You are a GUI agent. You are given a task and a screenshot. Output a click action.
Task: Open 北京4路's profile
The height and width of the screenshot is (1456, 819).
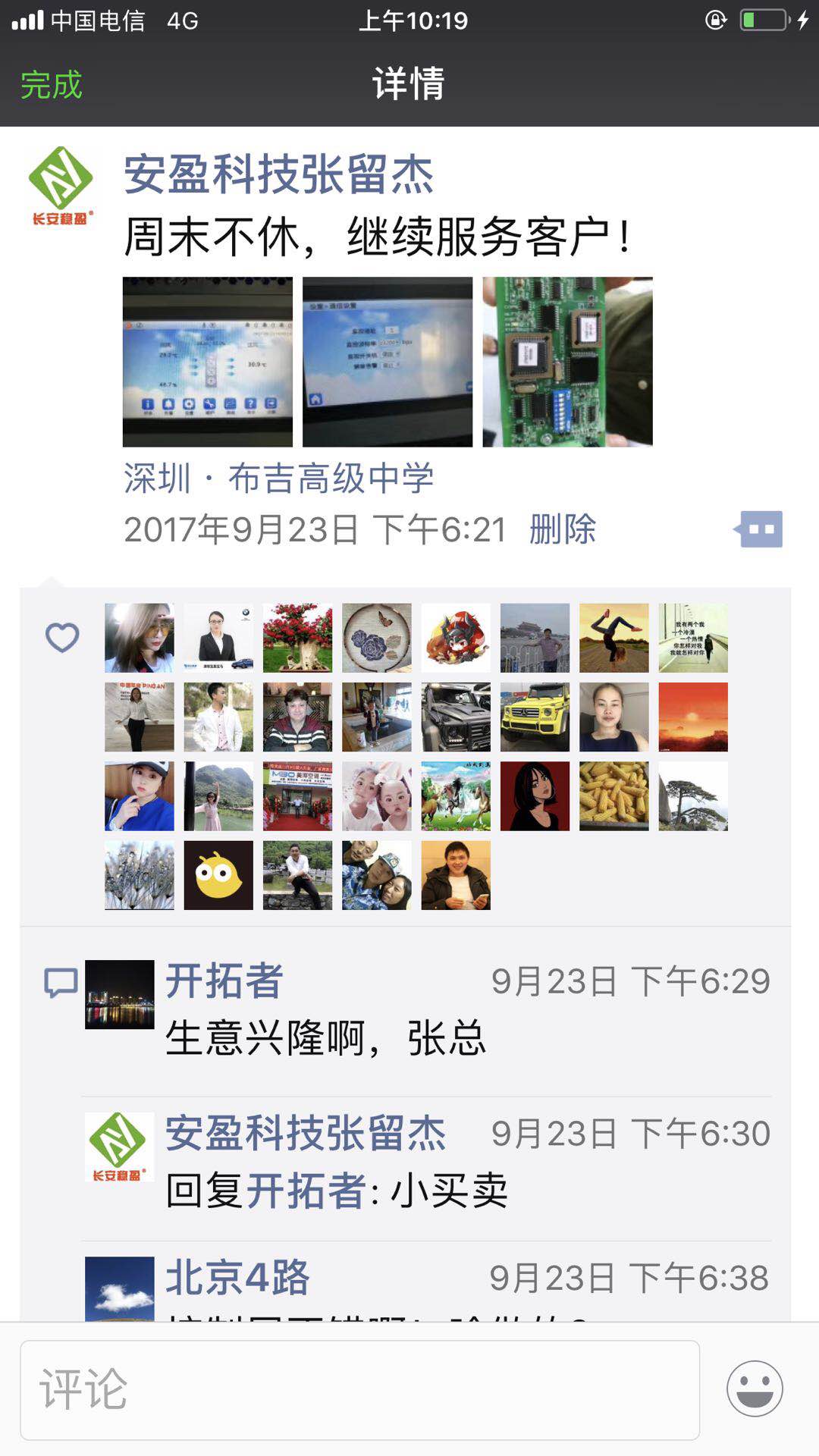pos(237,1278)
